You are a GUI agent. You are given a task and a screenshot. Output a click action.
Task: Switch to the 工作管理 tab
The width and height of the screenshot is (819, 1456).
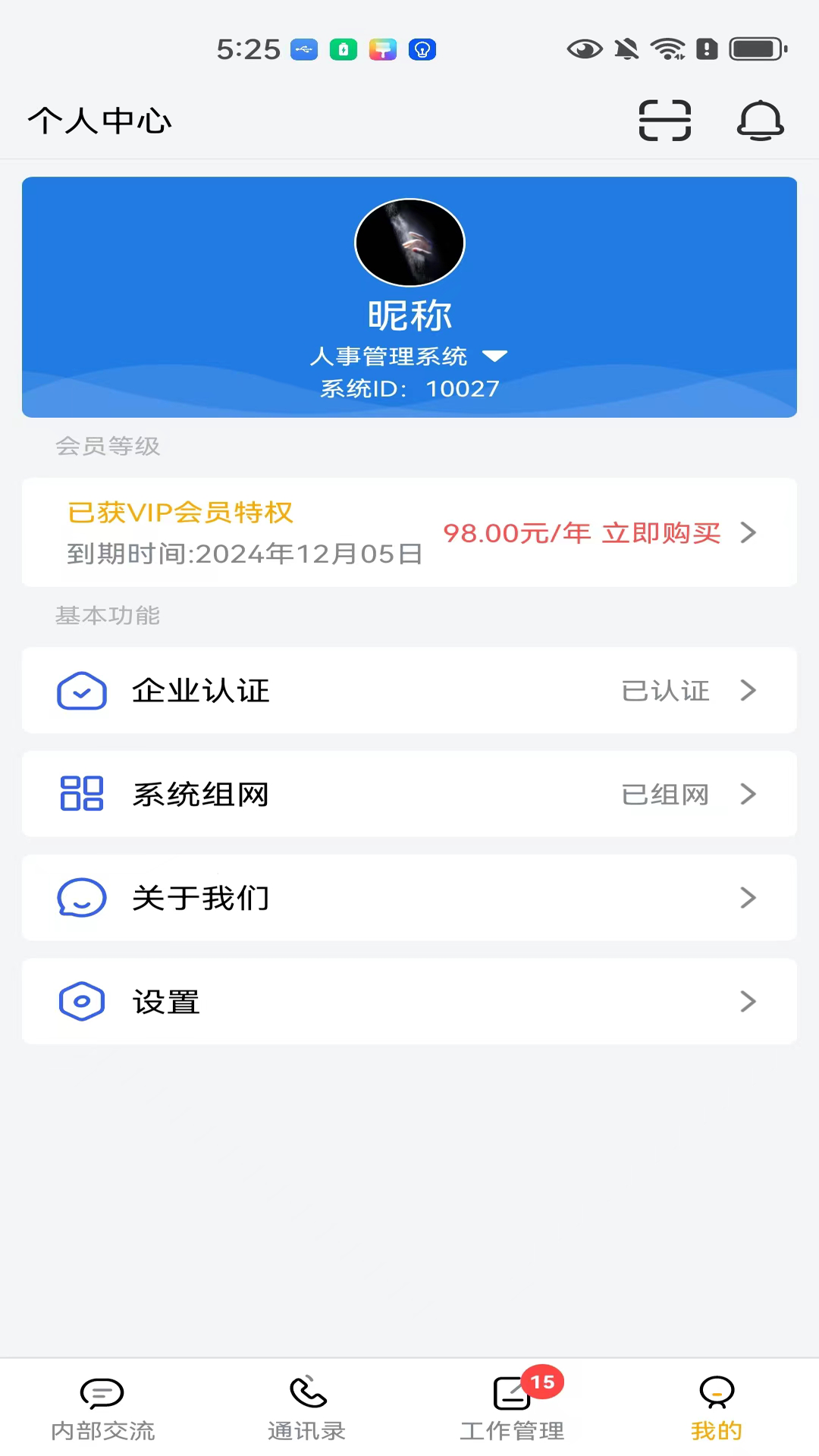point(512,1408)
